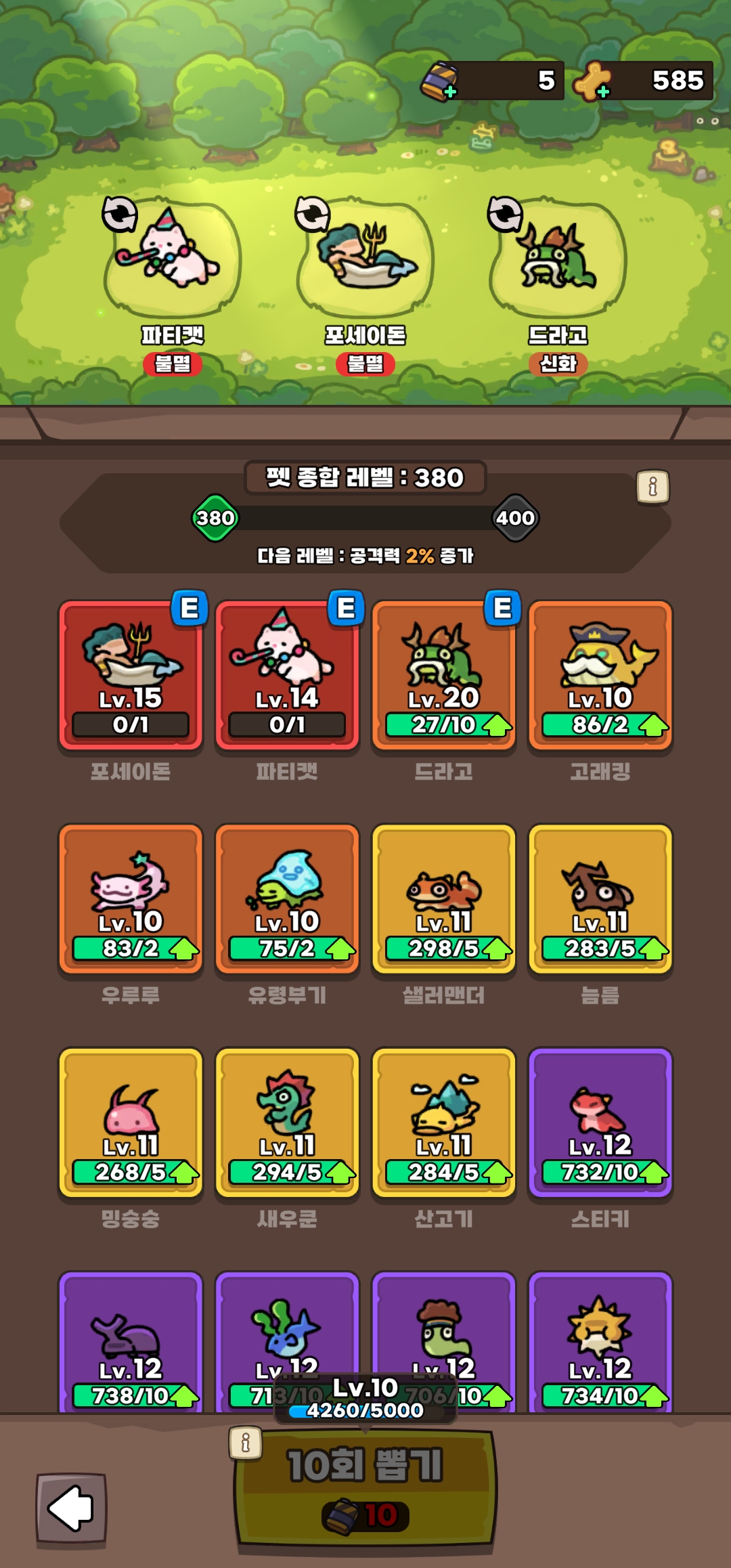The height and width of the screenshot is (1568, 731).
Task: Open the 스티키 pet card
Action: [x=600, y=1122]
